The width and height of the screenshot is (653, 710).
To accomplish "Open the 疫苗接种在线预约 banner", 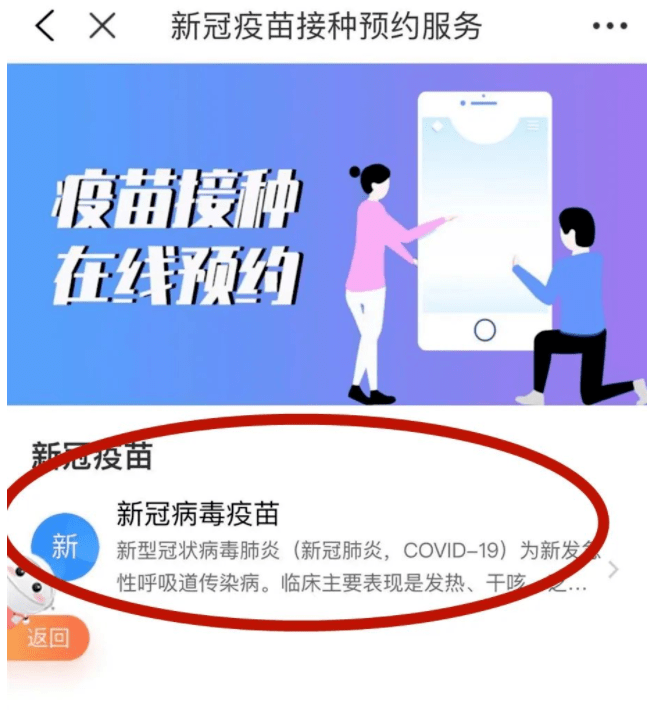I will point(326,236).
